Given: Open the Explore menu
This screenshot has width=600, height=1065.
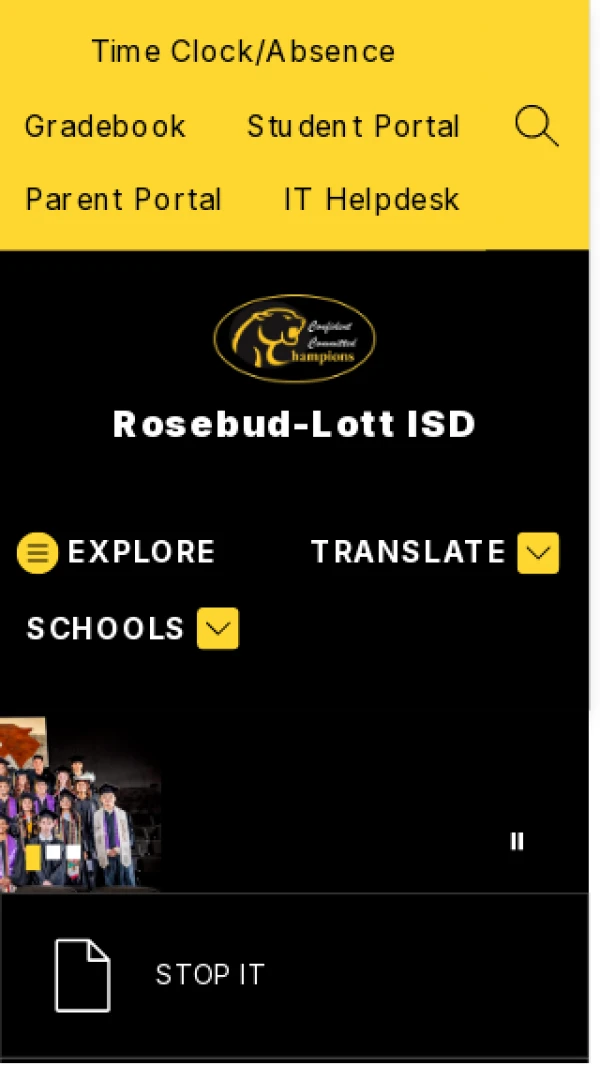Looking at the screenshot, I should click(x=117, y=552).
